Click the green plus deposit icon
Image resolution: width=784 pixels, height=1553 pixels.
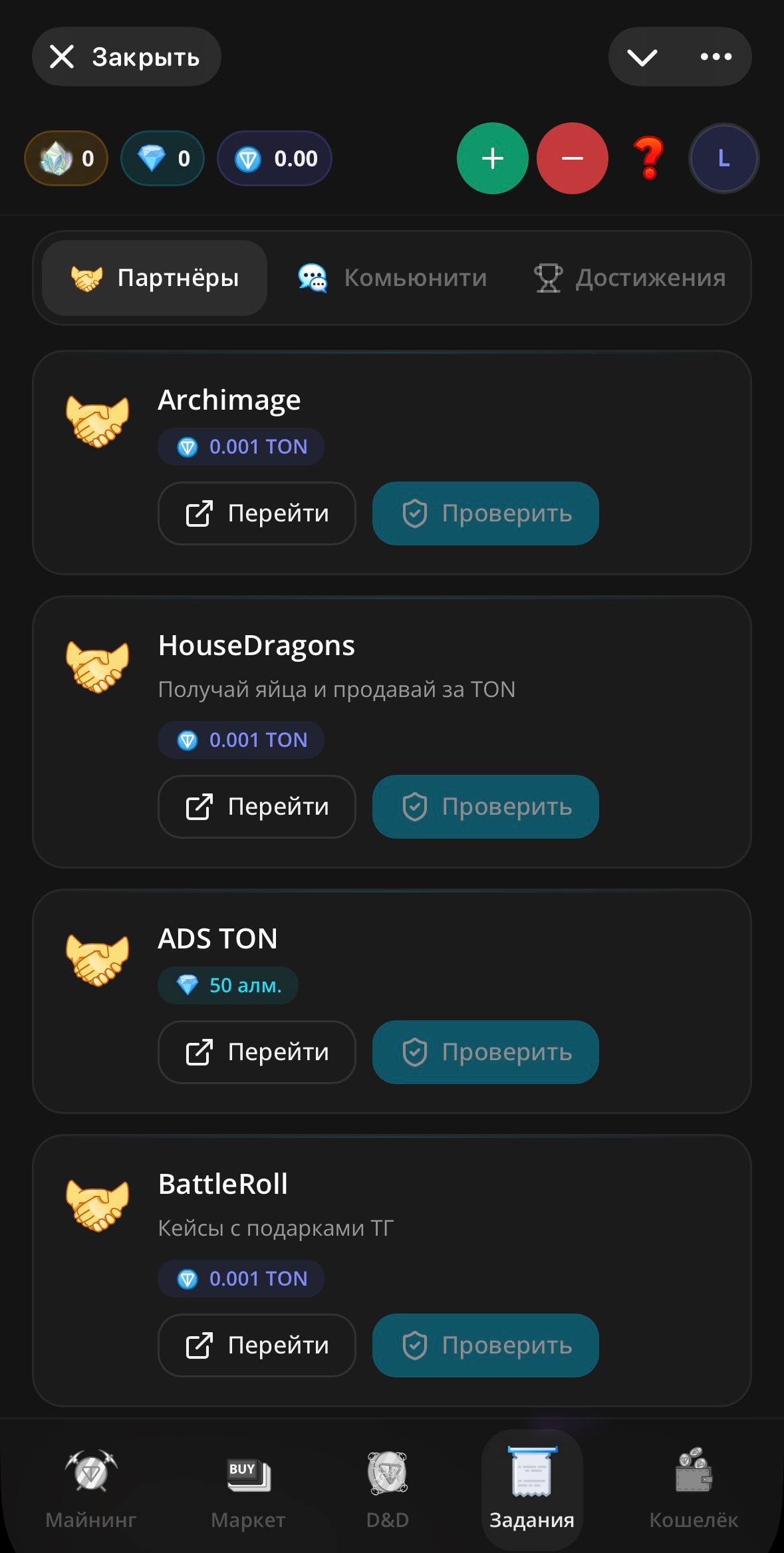(492, 158)
